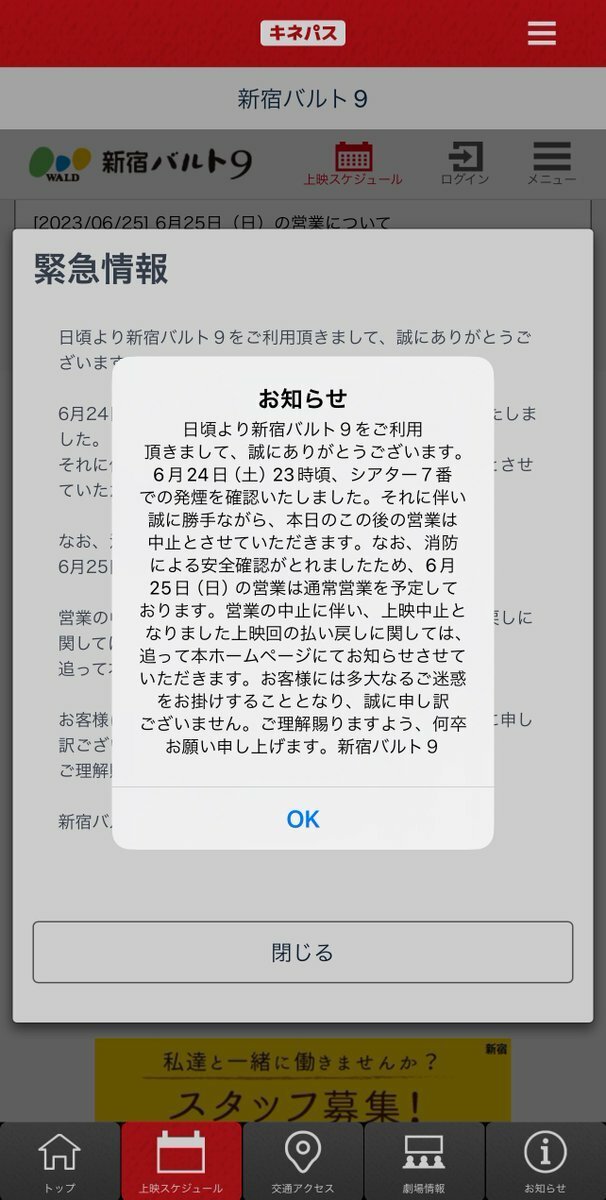Confirm the お知らせ alert with OK
The image size is (606, 1200).
[x=302, y=819]
